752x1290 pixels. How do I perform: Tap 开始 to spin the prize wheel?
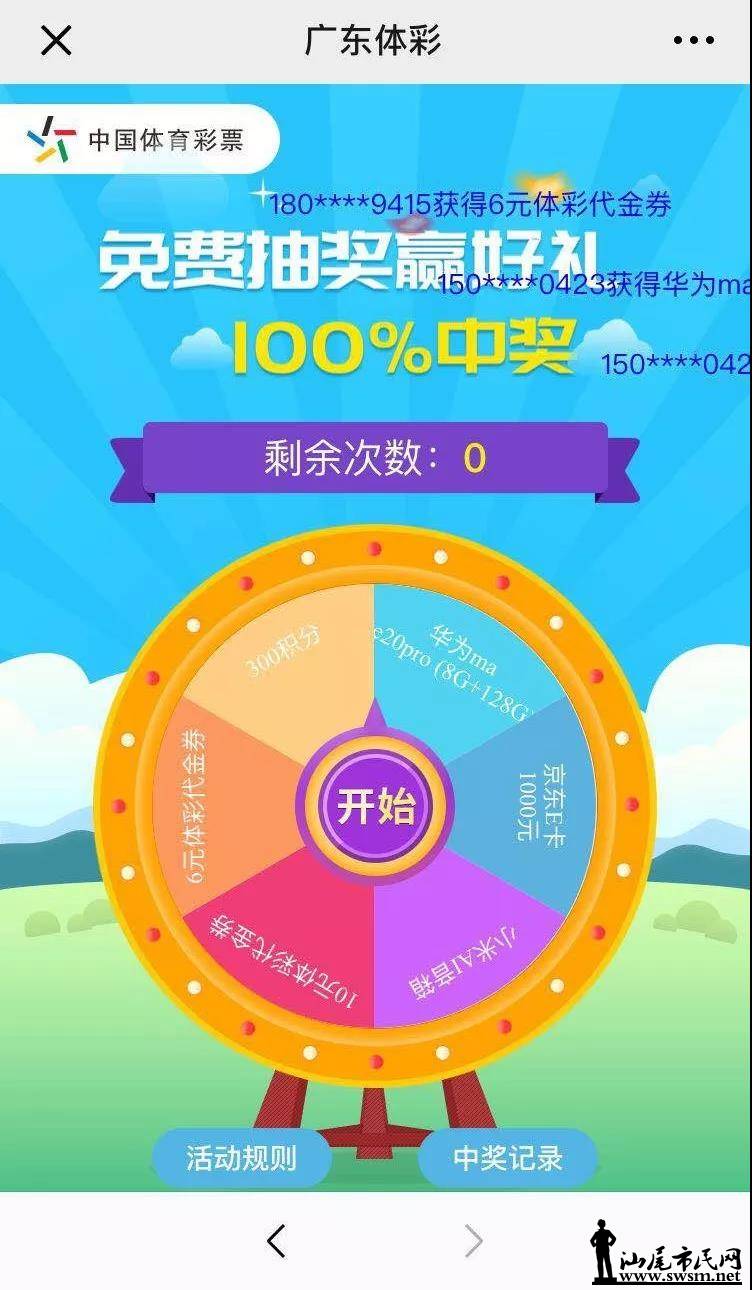tap(375, 806)
